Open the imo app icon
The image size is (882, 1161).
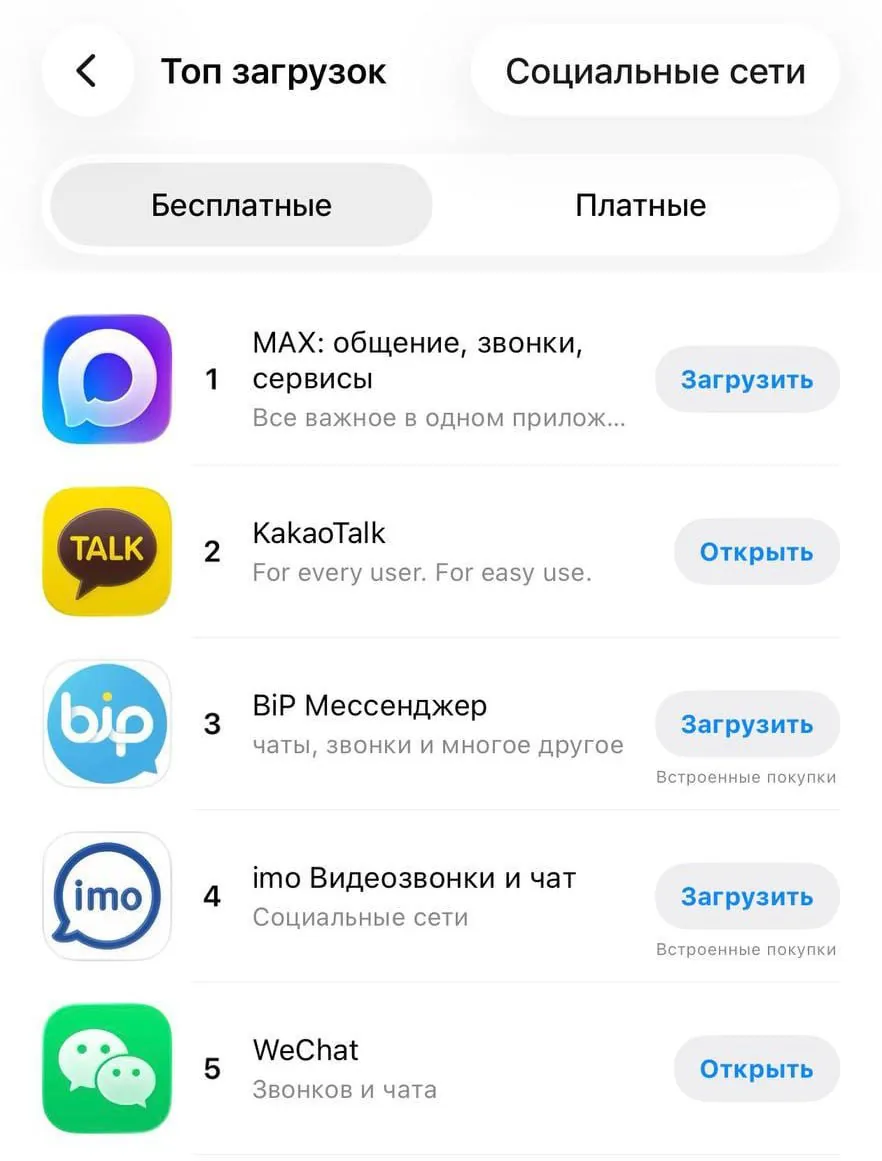pos(106,896)
